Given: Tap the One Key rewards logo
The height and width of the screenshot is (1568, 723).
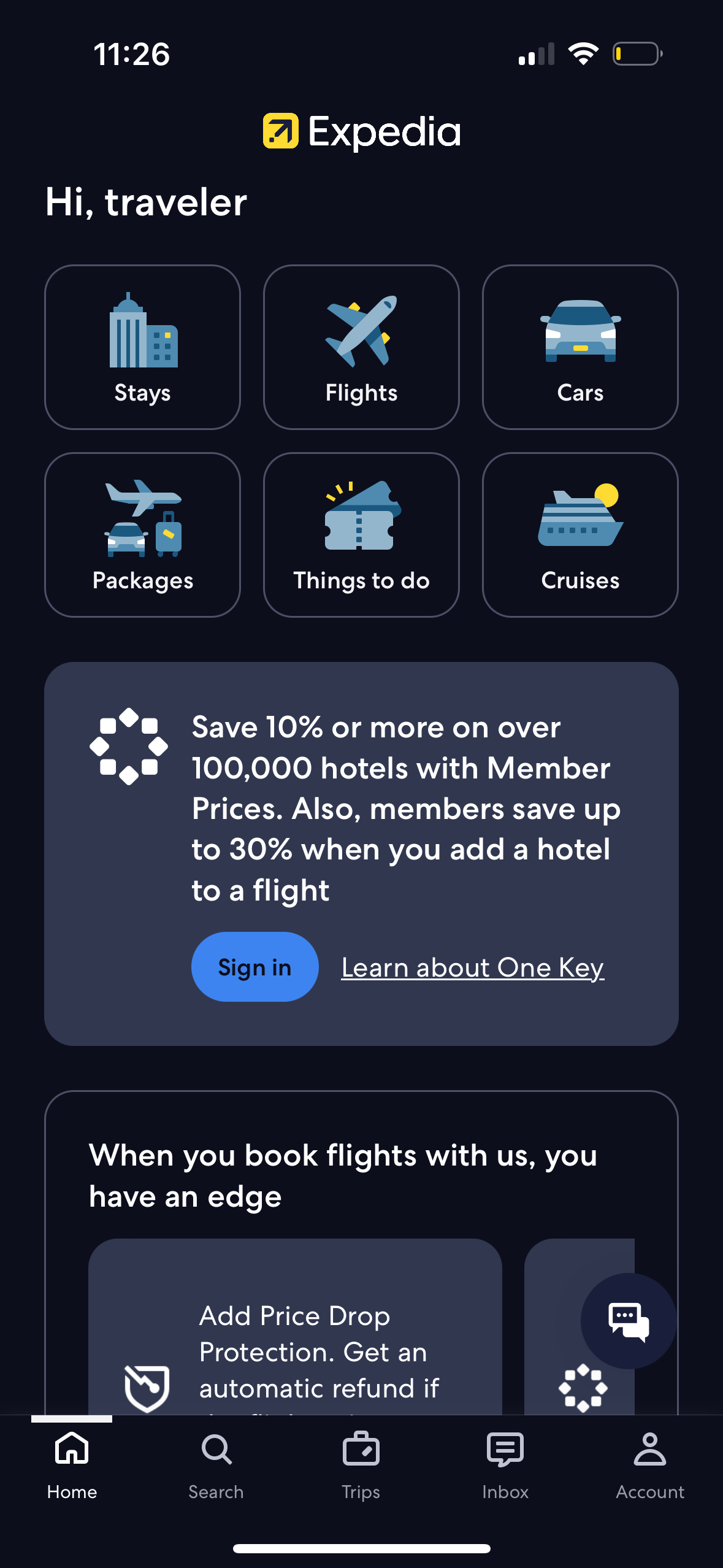Looking at the screenshot, I should 129,746.
